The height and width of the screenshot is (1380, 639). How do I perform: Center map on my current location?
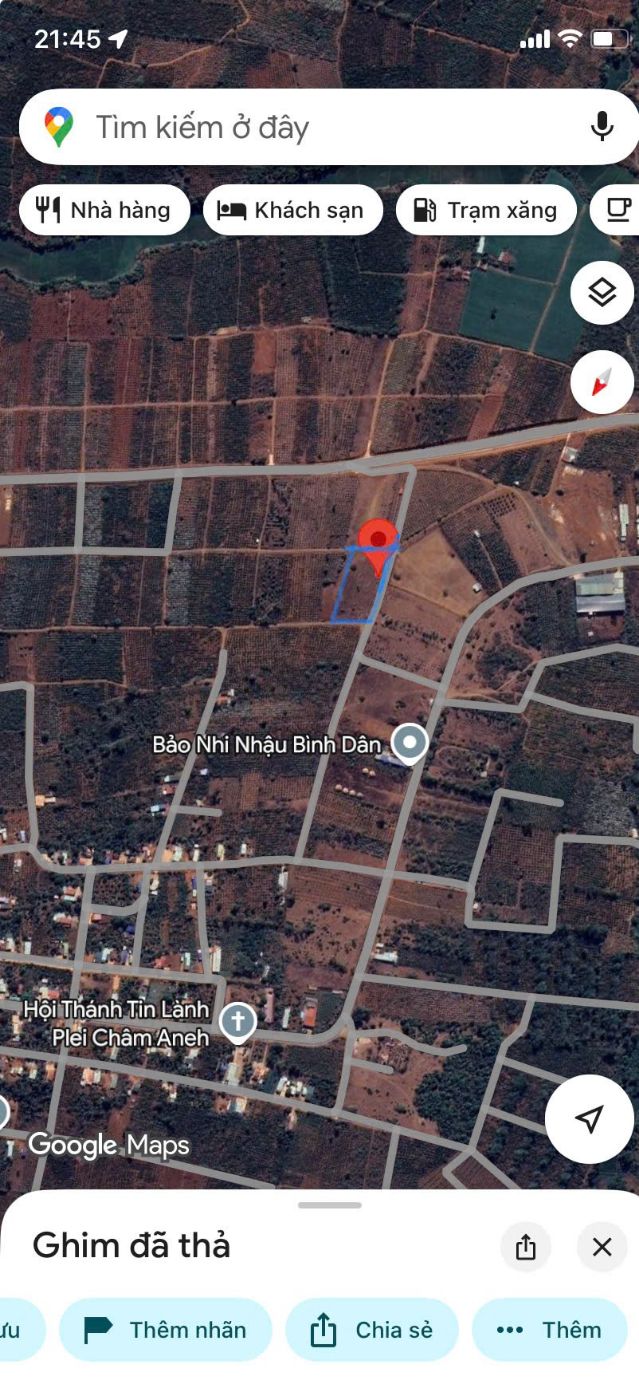click(589, 1119)
